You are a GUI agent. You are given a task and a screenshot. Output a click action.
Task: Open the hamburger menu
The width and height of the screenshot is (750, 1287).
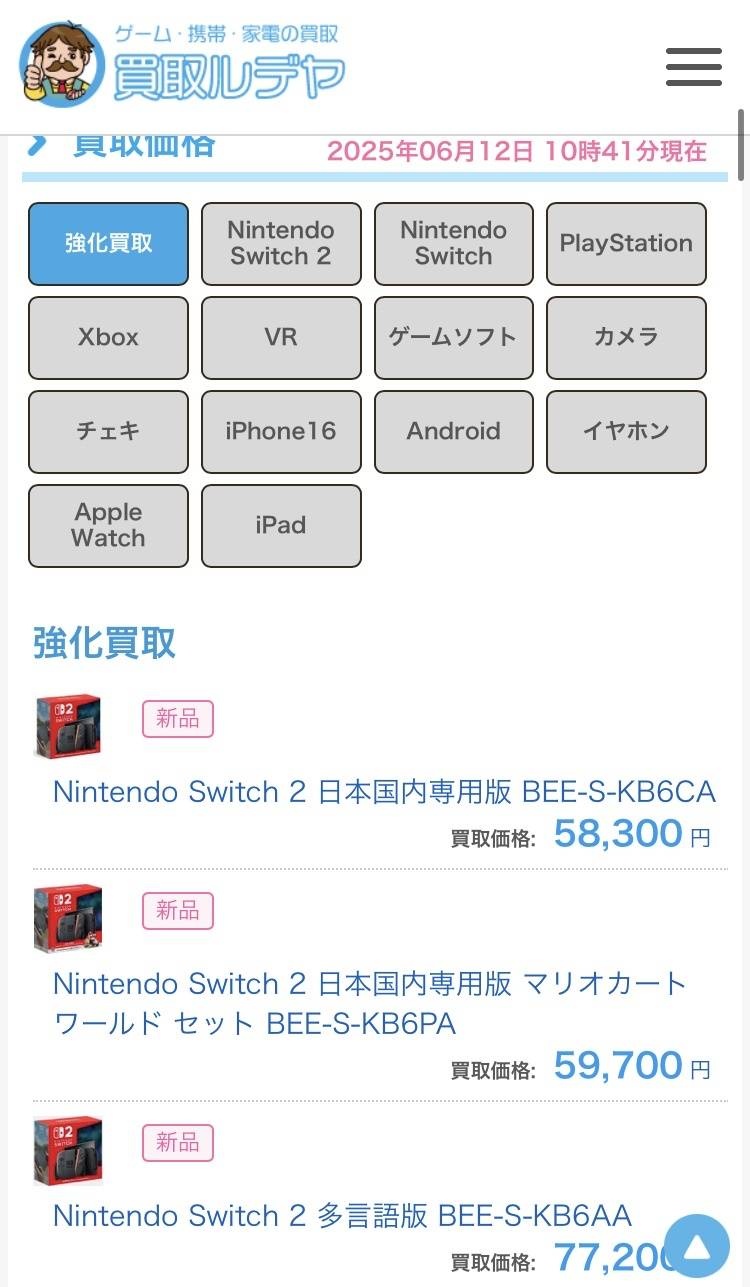(x=694, y=66)
